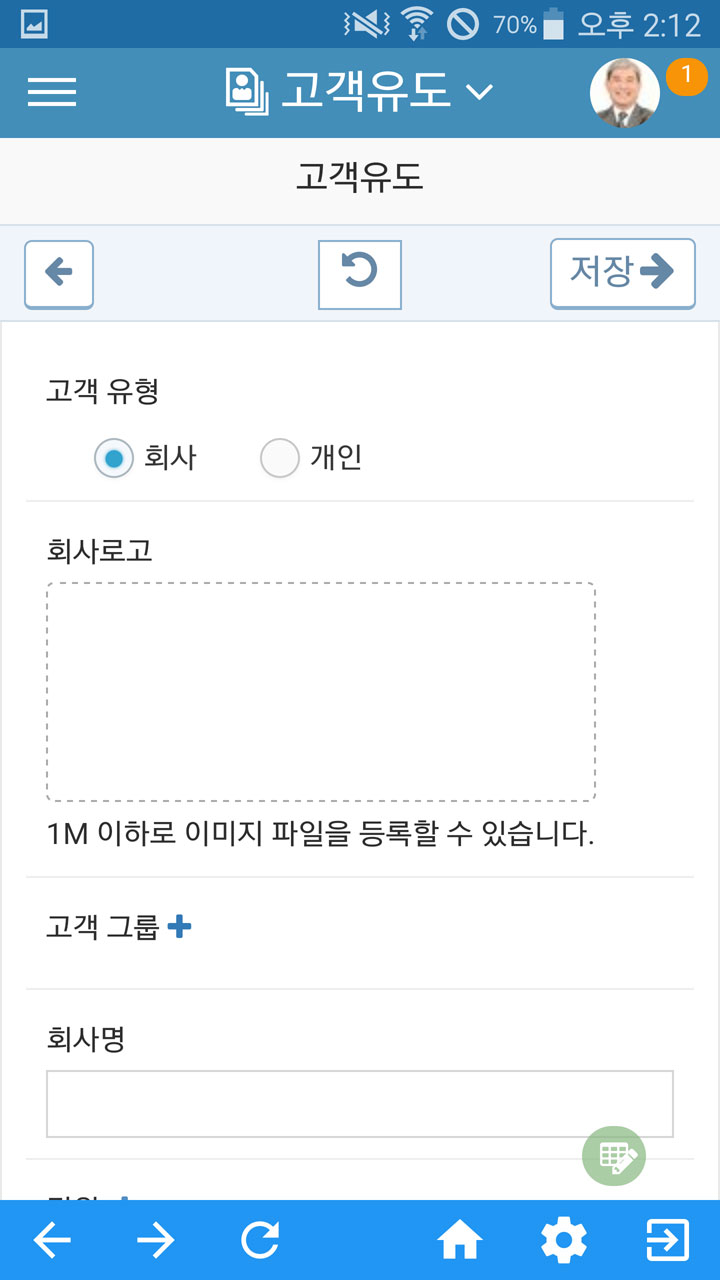Tap the 저장 save button
Screen dimensions: 720x1280
(622, 273)
